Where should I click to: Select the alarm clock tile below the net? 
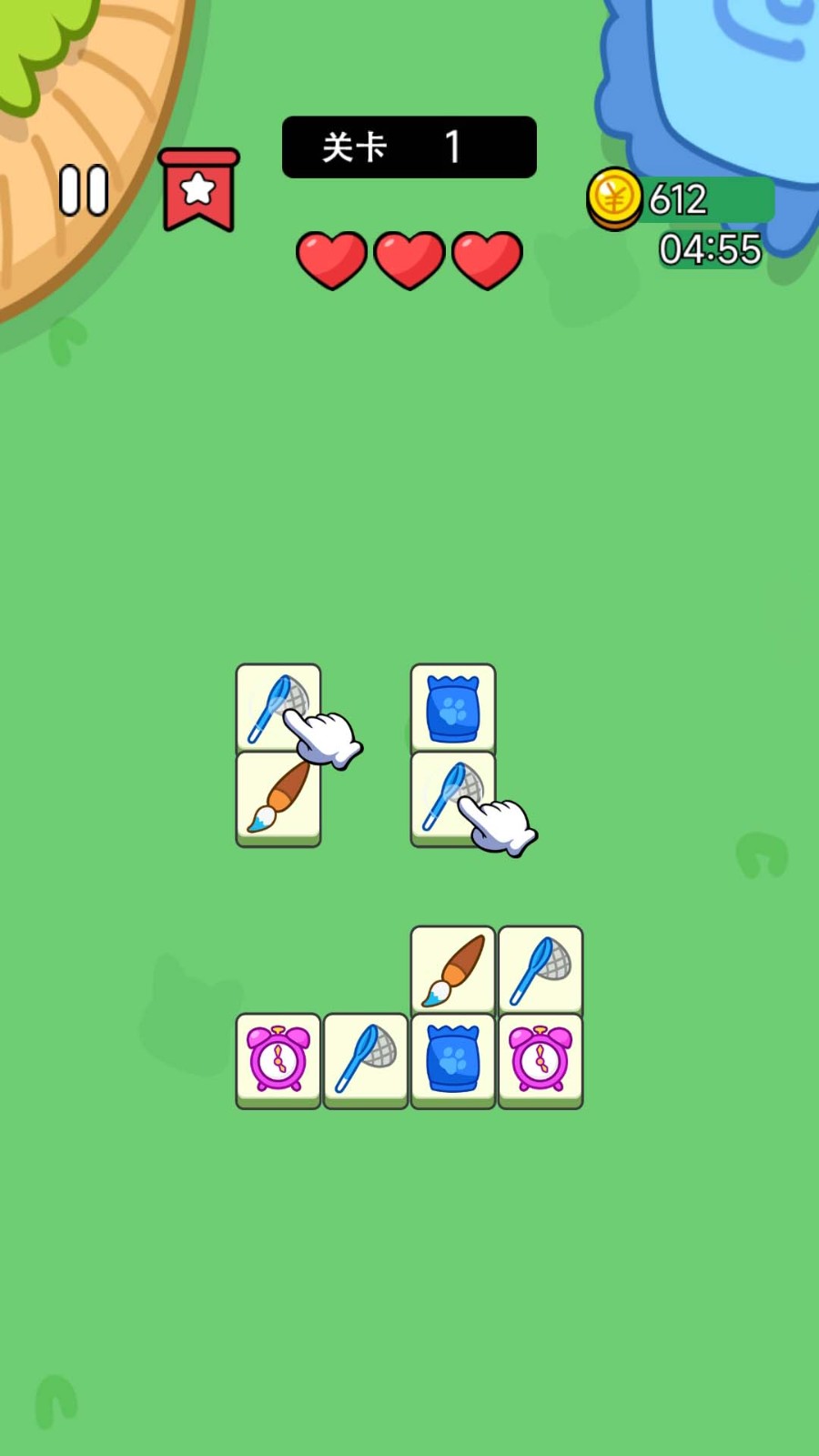pos(541,1058)
